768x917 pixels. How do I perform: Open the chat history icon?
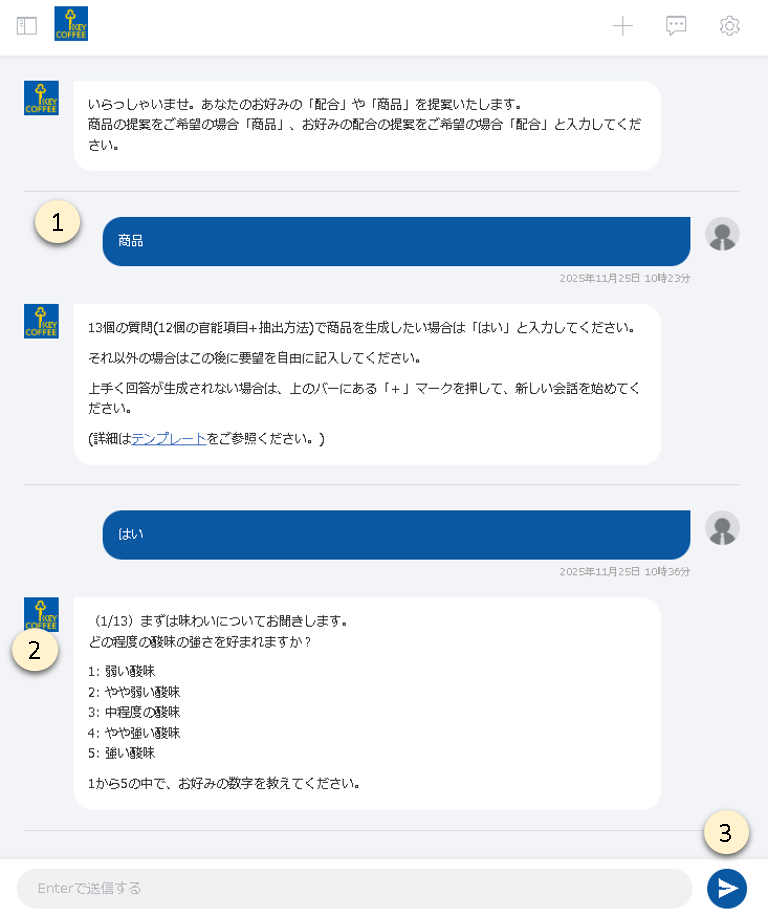click(677, 26)
